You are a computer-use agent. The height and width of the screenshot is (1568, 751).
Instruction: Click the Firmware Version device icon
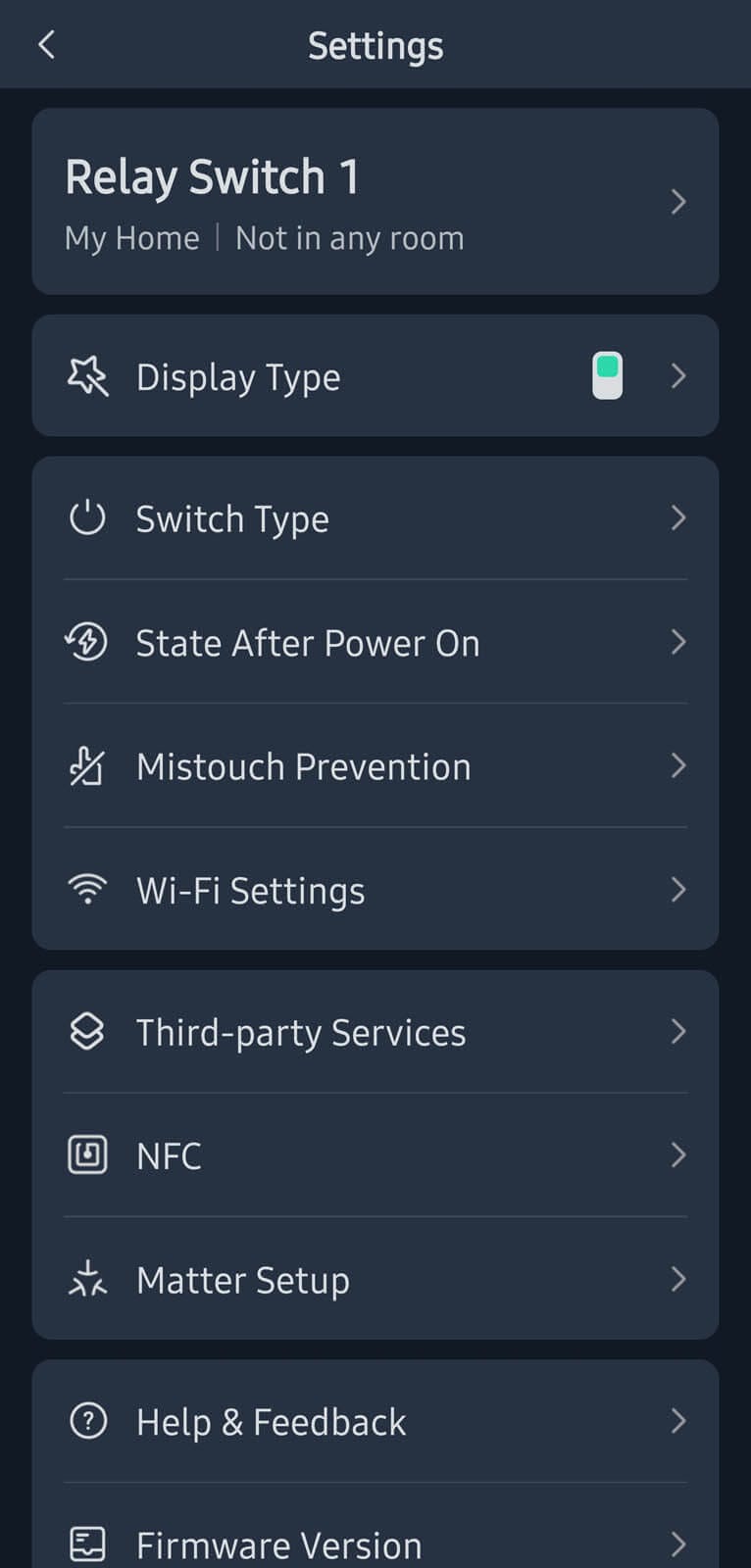87,1543
